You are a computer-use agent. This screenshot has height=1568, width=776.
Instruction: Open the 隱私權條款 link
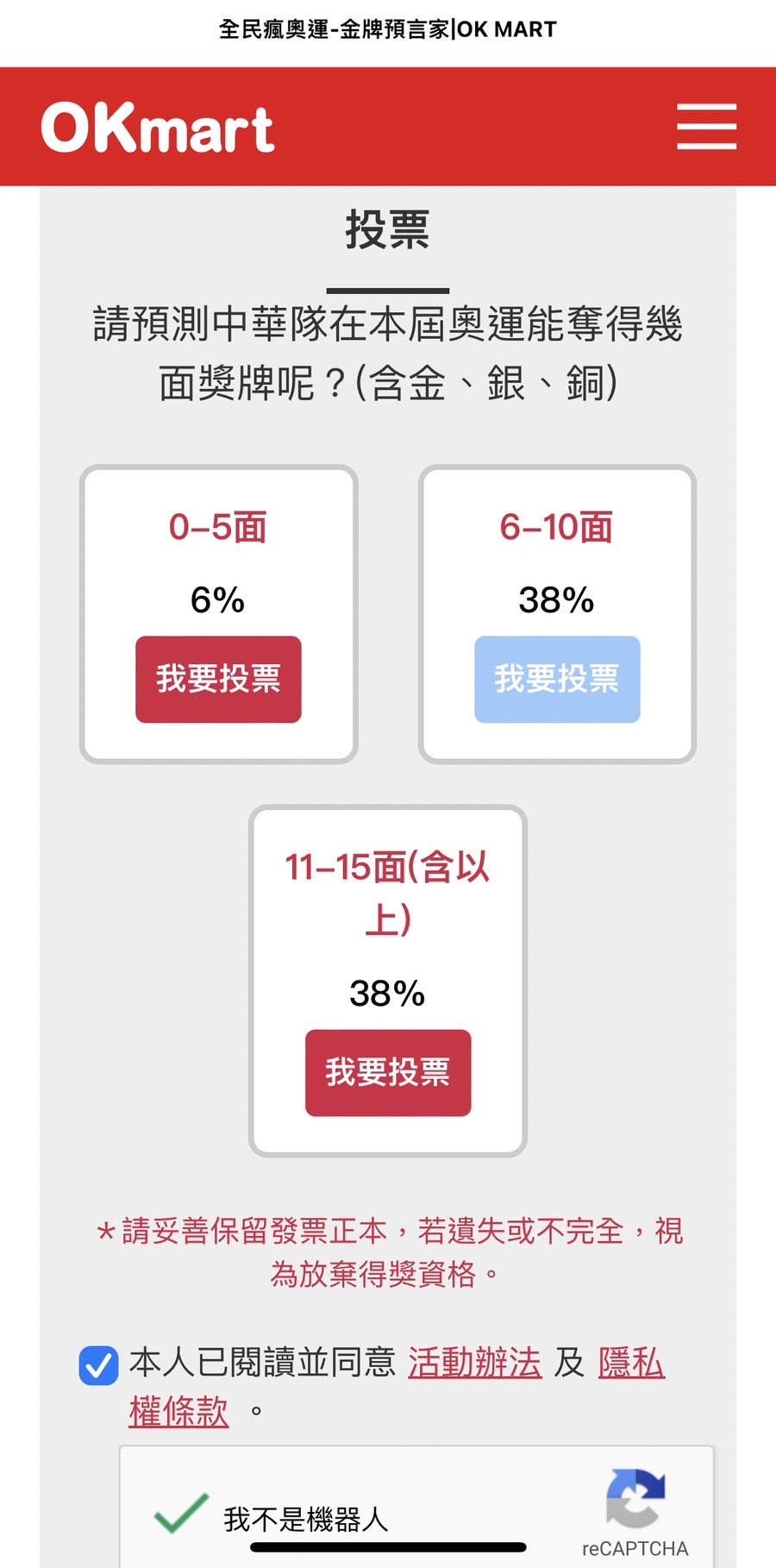[631, 1363]
